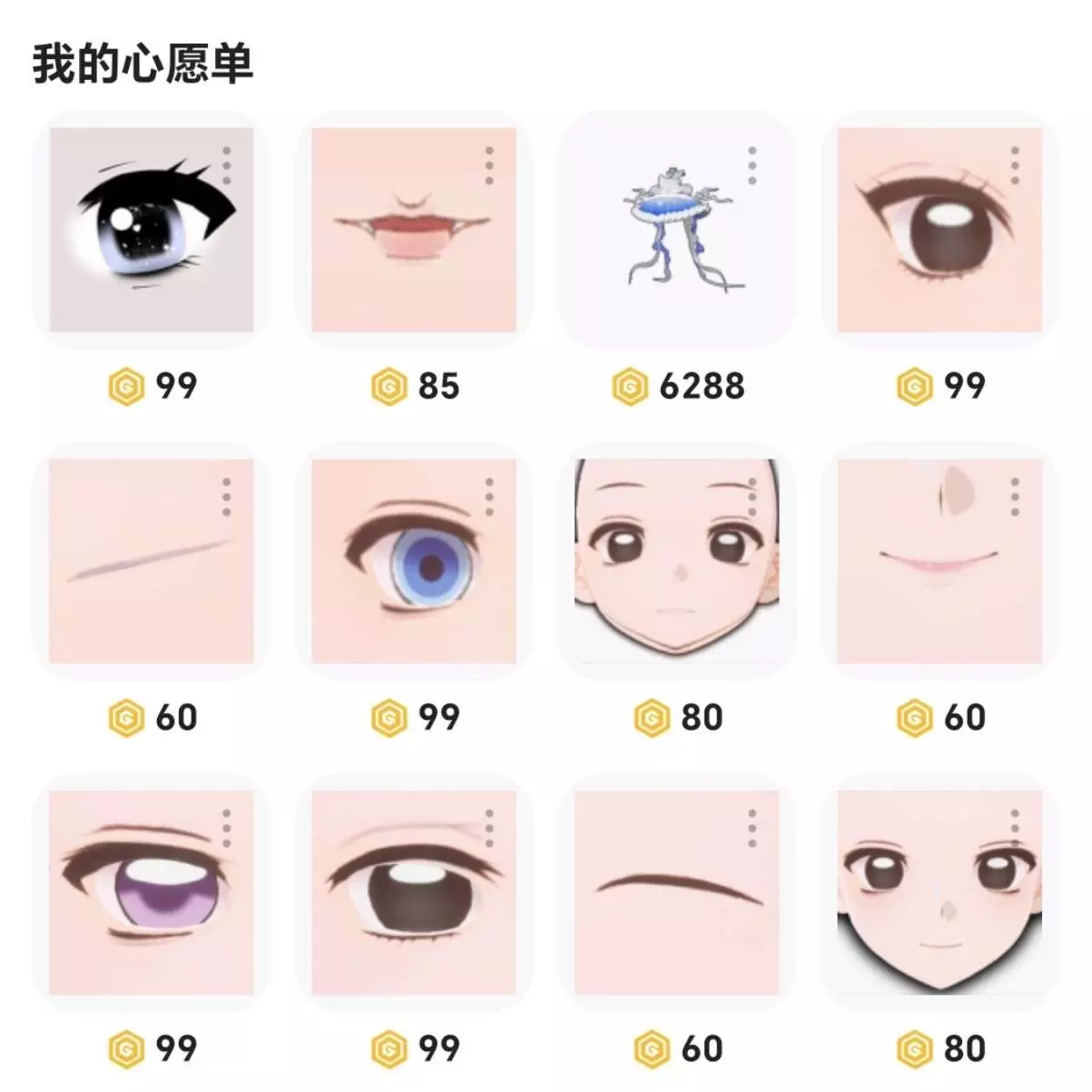
Task: Open more options on the purple eye item
Action: tap(226, 830)
